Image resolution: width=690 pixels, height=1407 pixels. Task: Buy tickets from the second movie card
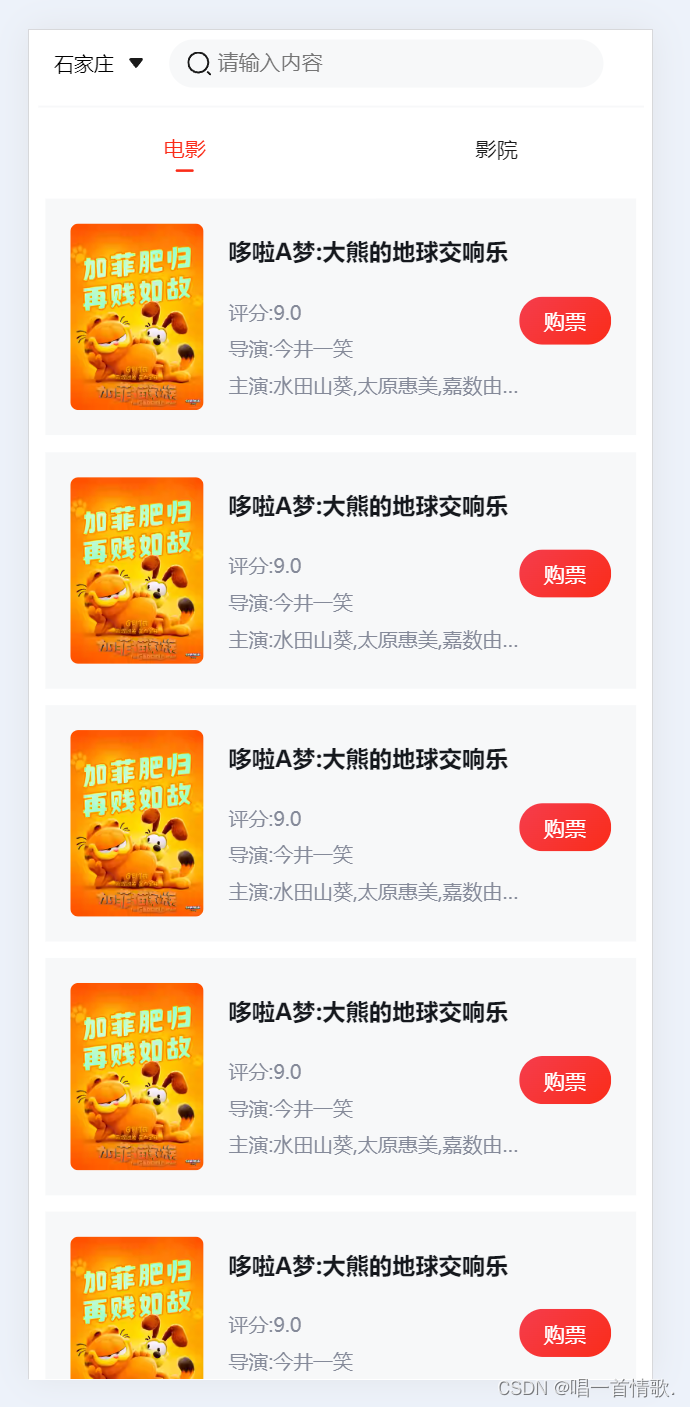(565, 574)
